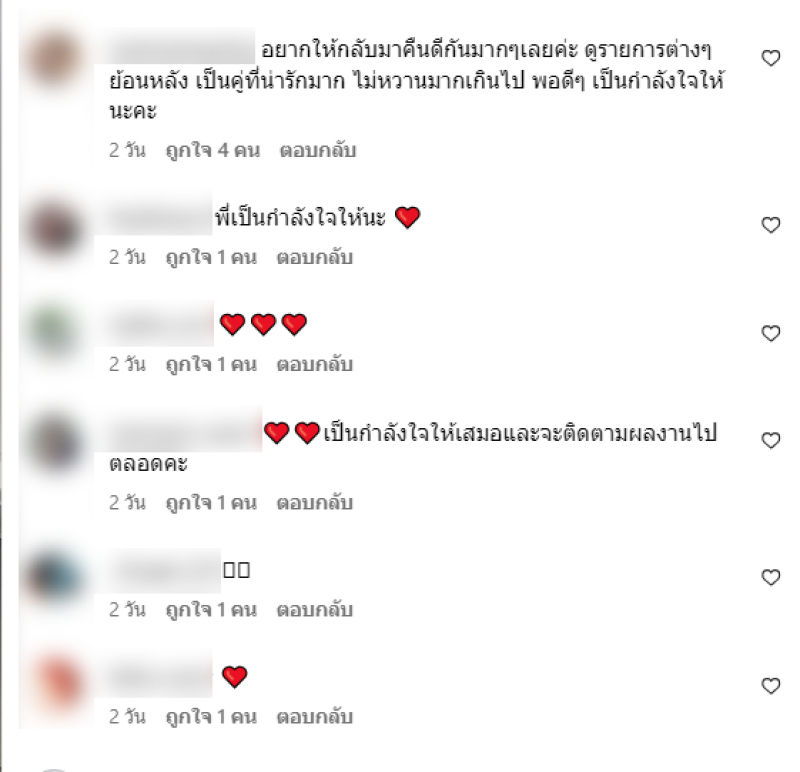
Task: Tap ตอบกลับ under the อยากให้กลับมาคืนดีกัน comment
Action: click(x=316, y=151)
